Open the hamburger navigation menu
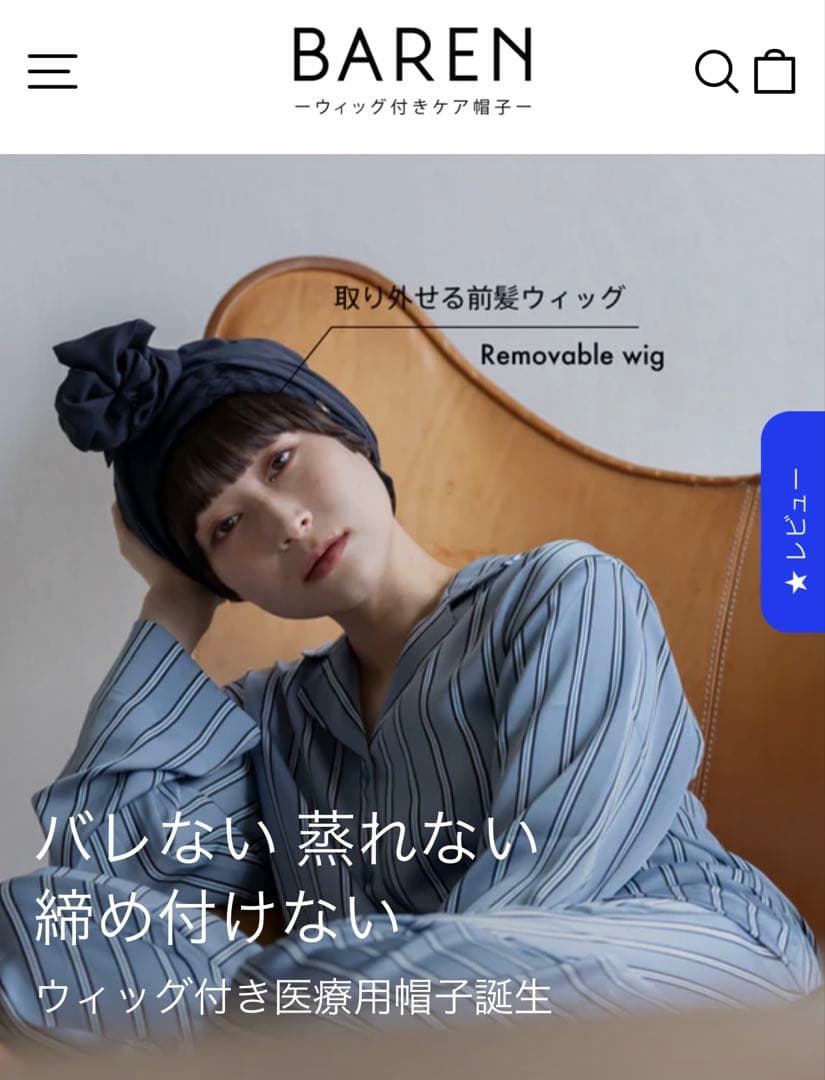 click(52, 72)
